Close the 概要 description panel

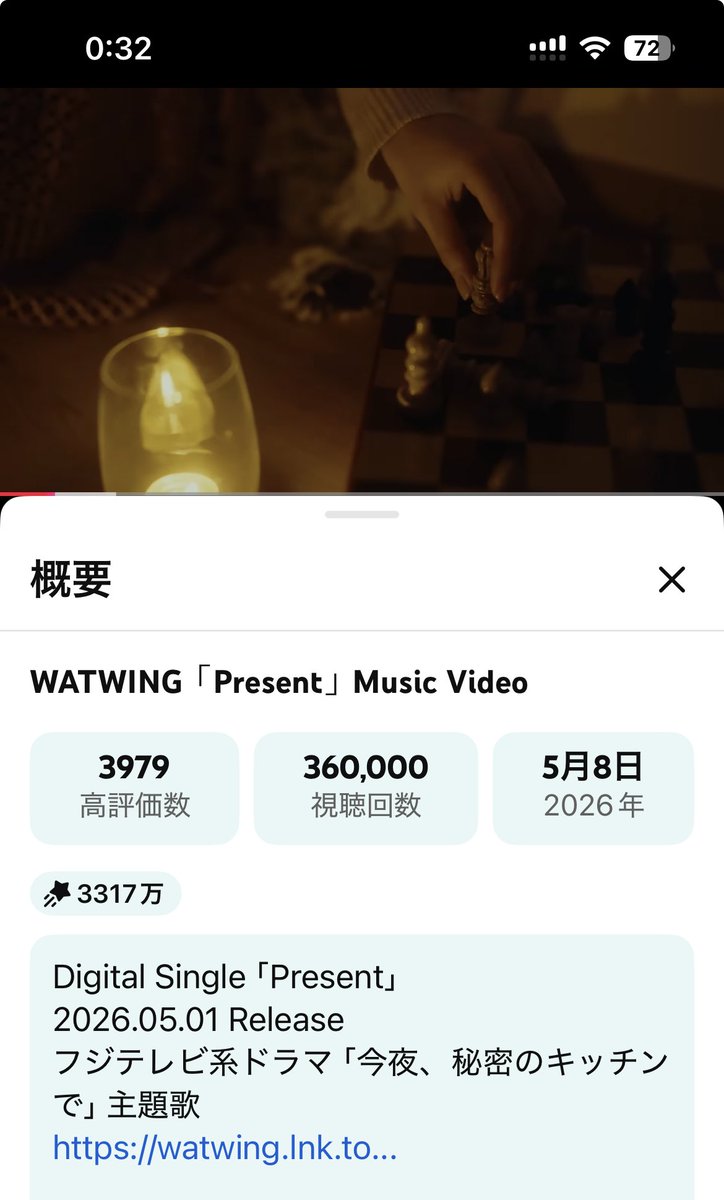click(x=672, y=579)
